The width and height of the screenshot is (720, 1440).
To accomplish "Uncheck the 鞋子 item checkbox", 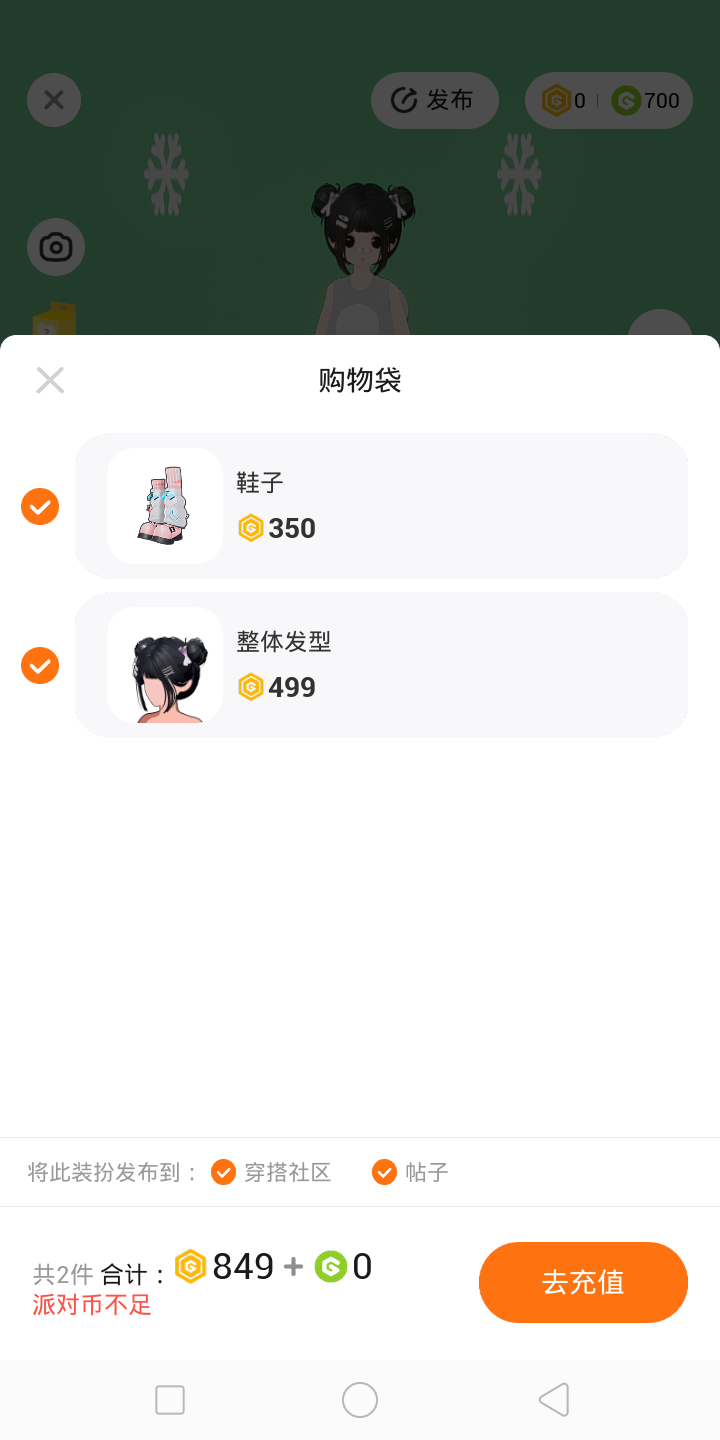I will (x=40, y=507).
